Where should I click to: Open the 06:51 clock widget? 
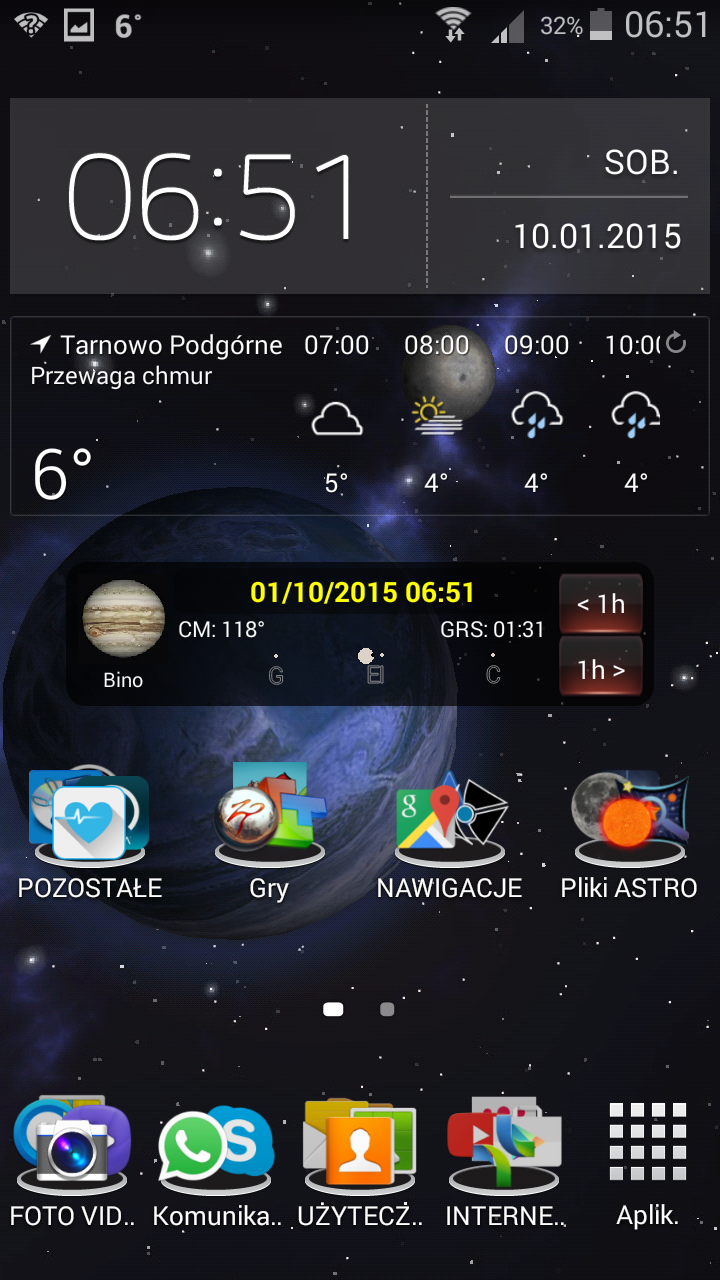[212, 197]
